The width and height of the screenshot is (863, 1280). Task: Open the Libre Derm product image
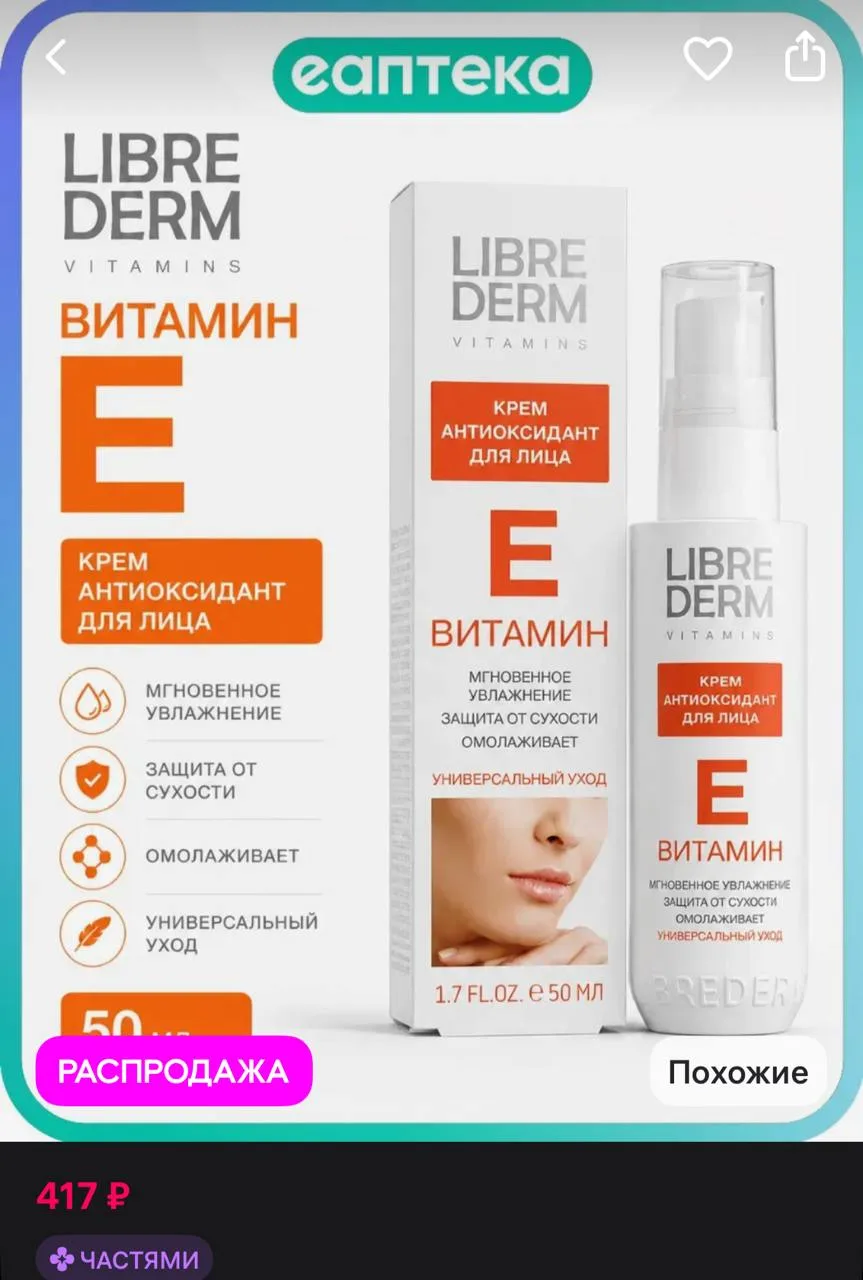coord(431,570)
